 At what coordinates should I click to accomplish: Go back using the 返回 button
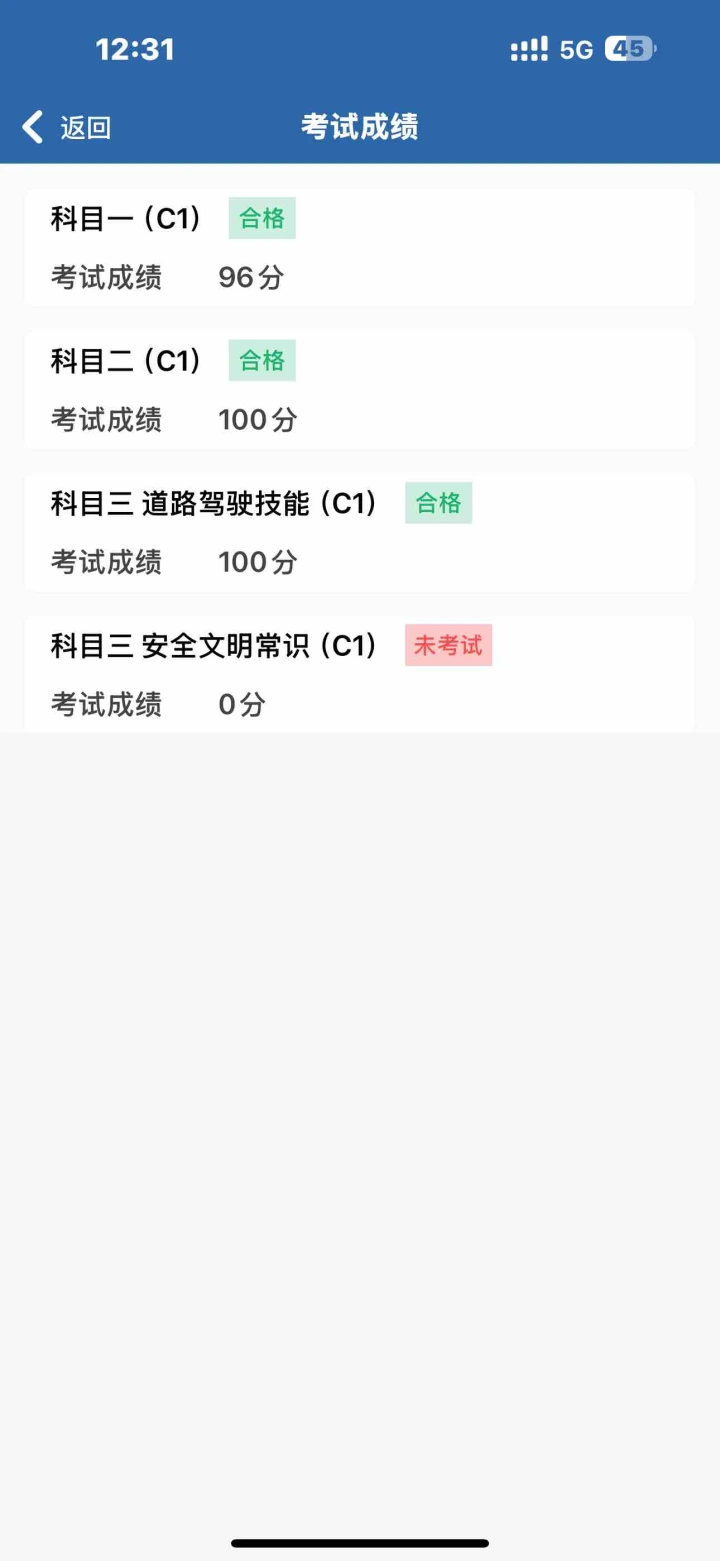pos(66,128)
